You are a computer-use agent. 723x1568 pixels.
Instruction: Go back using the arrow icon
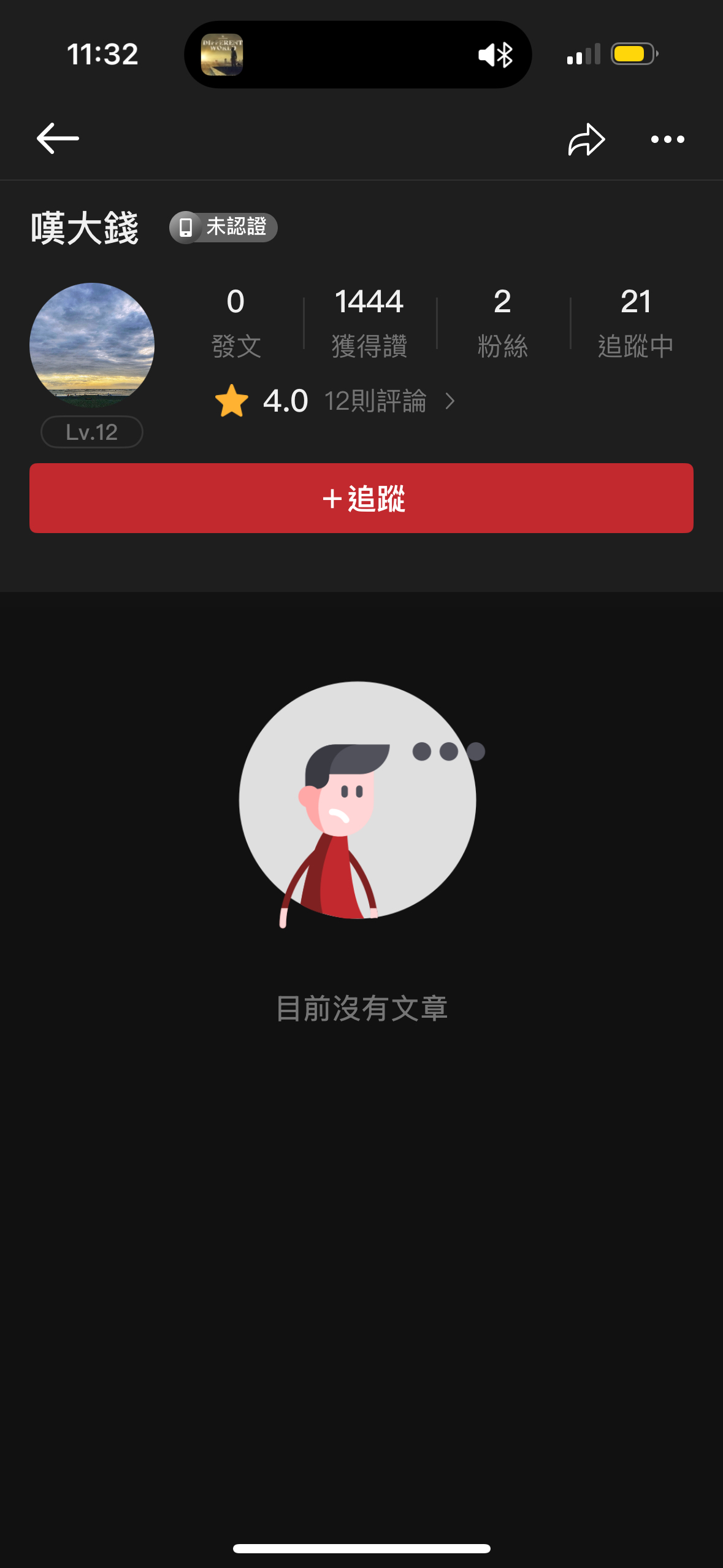tap(58, 138)
